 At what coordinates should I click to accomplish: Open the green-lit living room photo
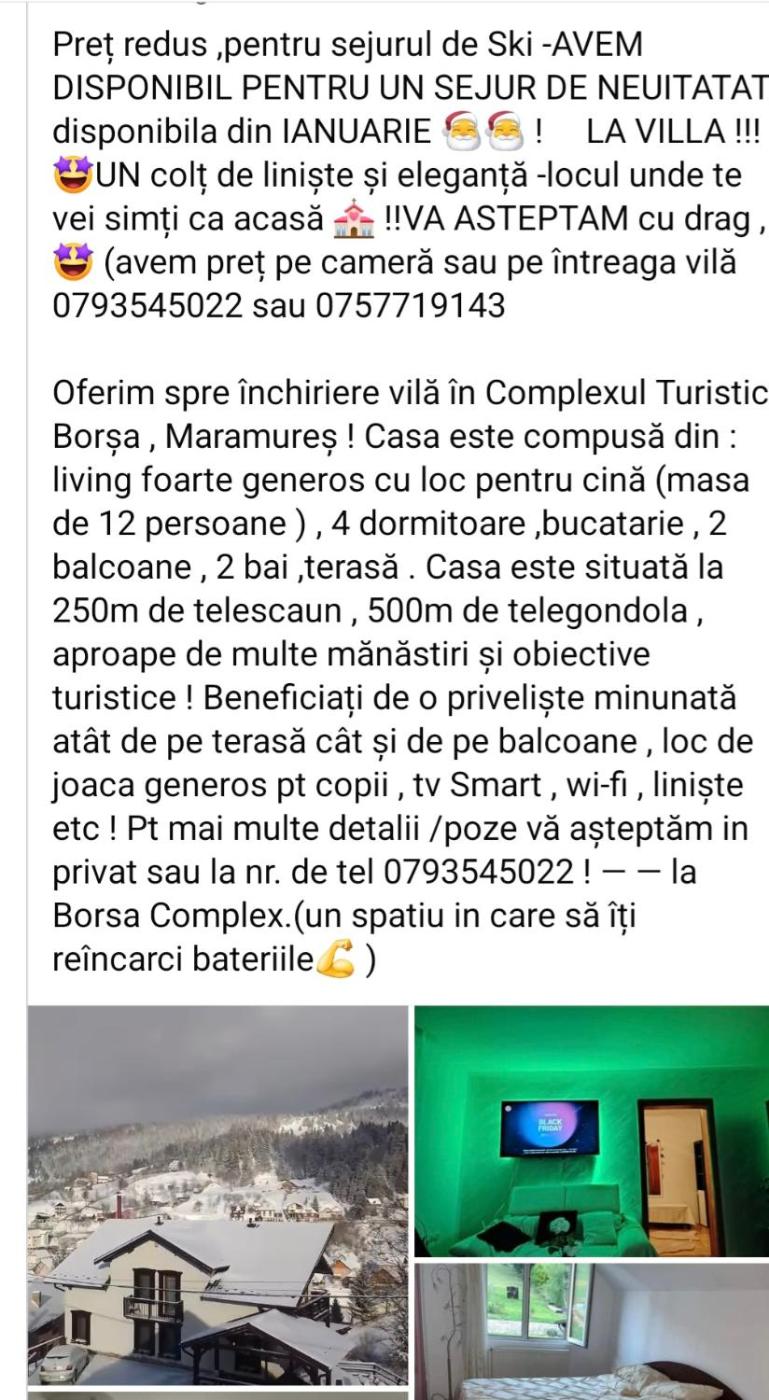591,1131
